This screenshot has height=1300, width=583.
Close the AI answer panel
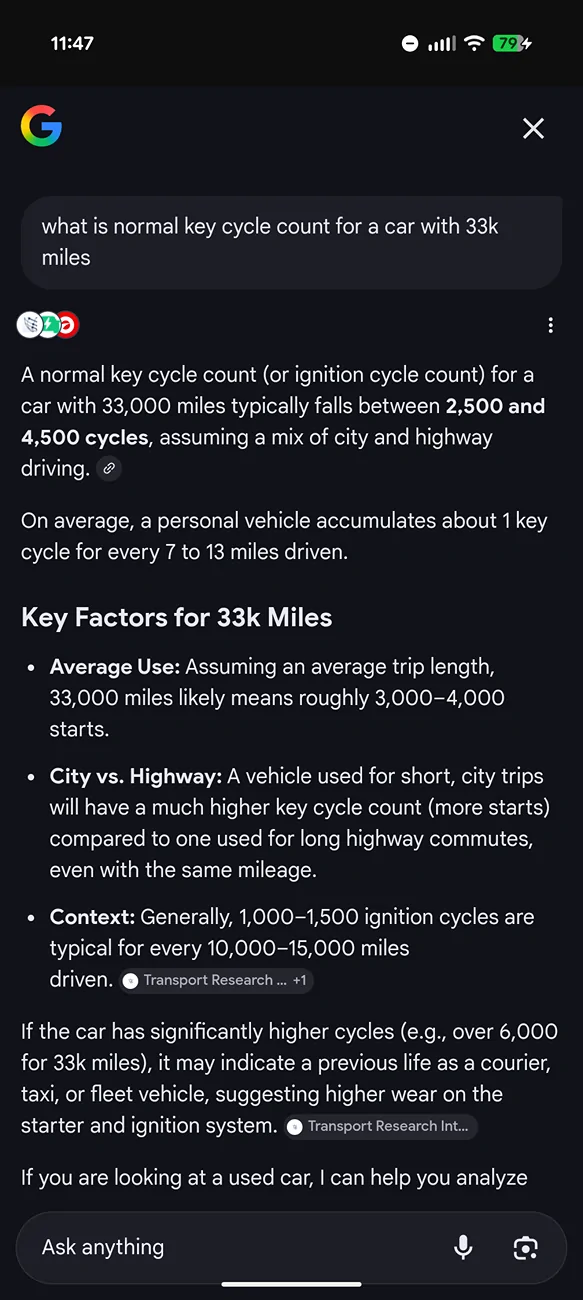(533, 128)
